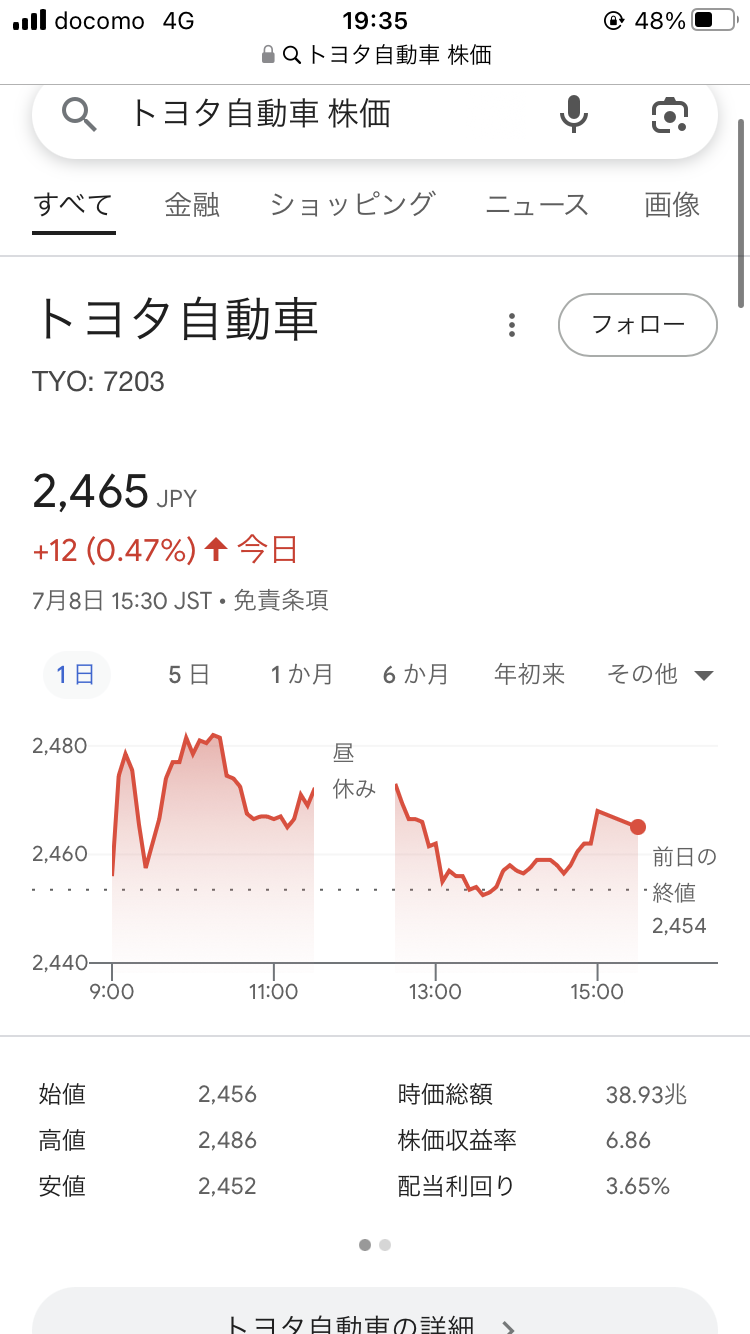This screenshot has height=1334, width=750.
Task: Select the すべて tab
Action: coord(74,205)
